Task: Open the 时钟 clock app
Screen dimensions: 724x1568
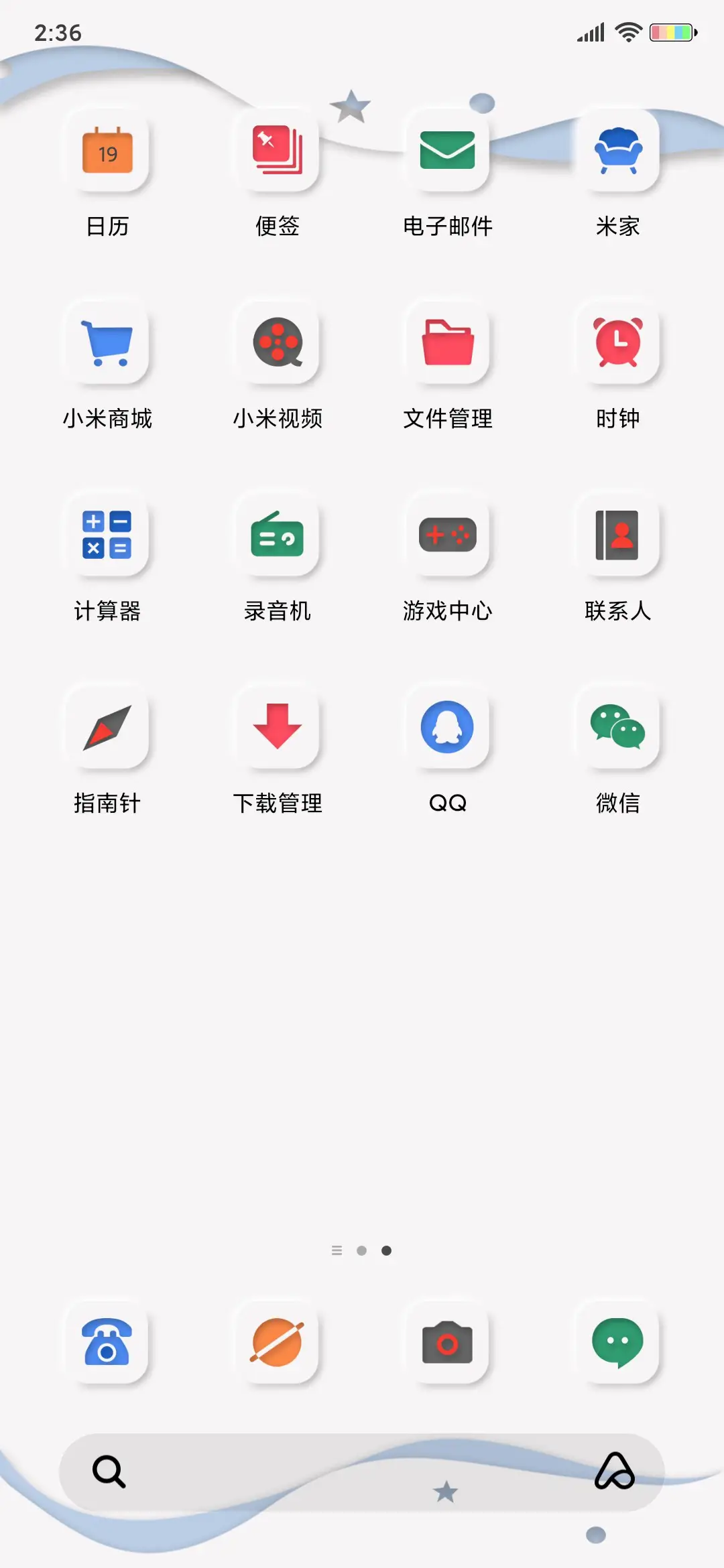Action: pyautogui.click(x=617, y=343)
